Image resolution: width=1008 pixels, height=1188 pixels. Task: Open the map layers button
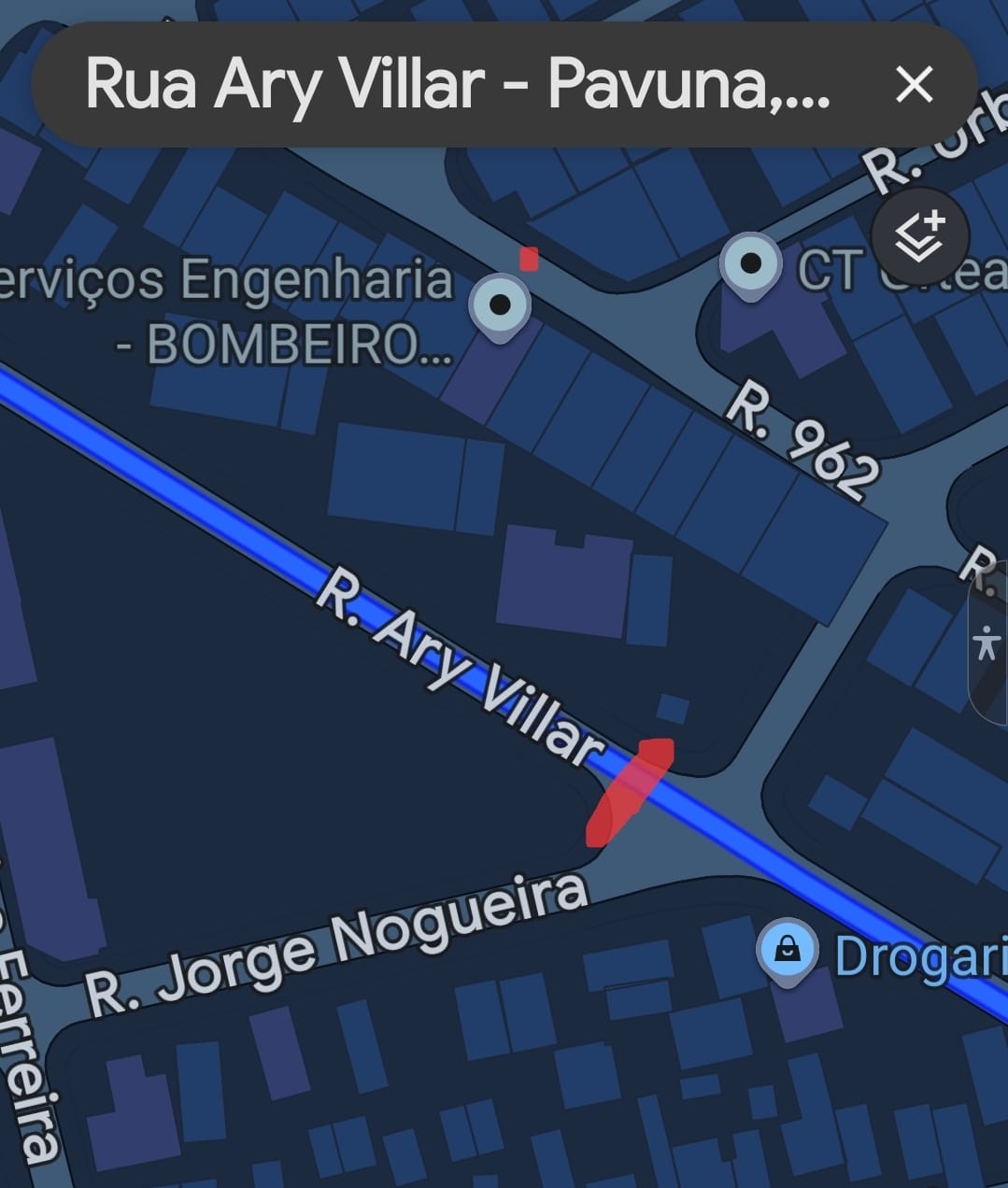(919, 237)
